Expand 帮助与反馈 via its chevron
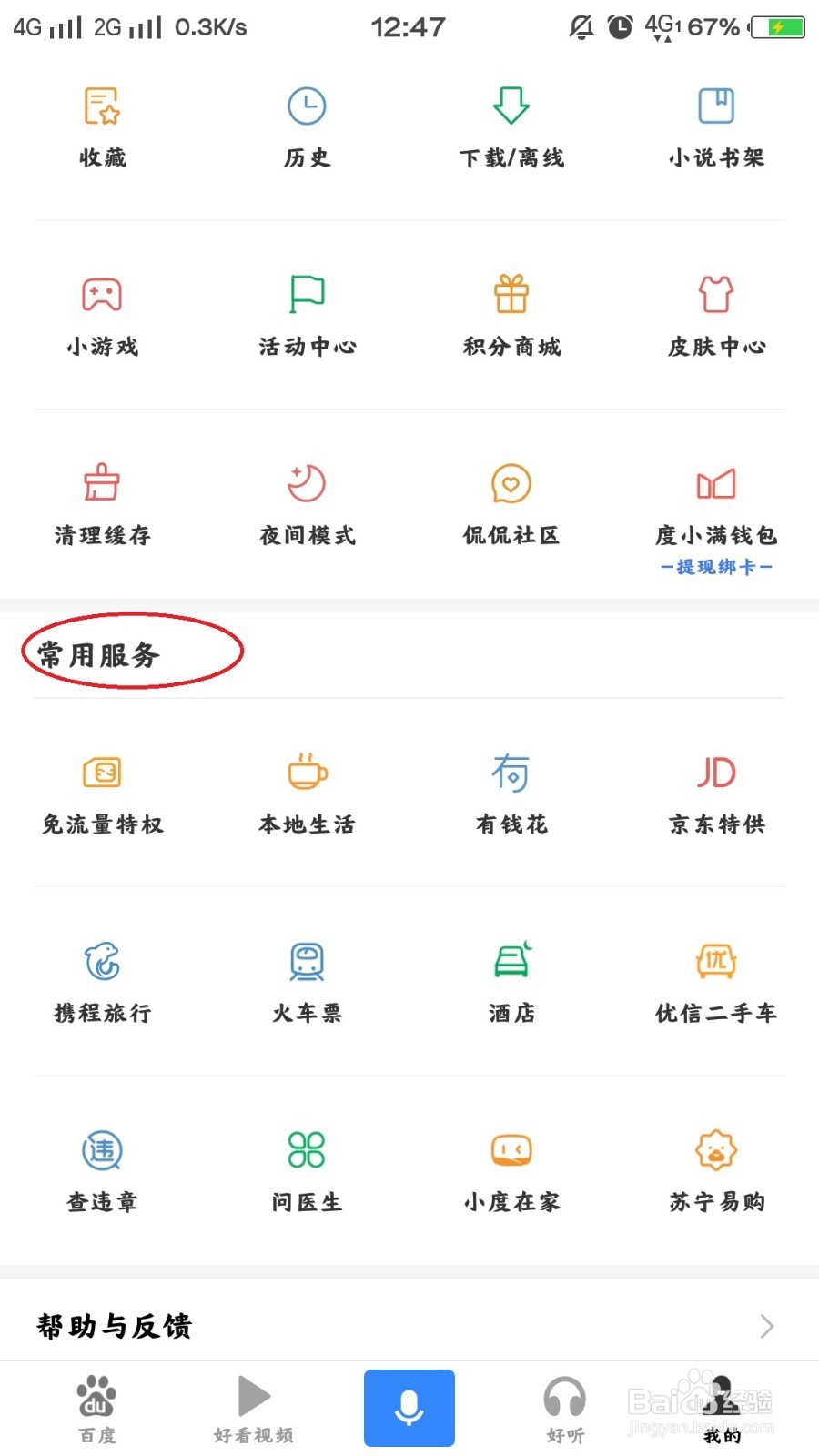 (767, 1327)
